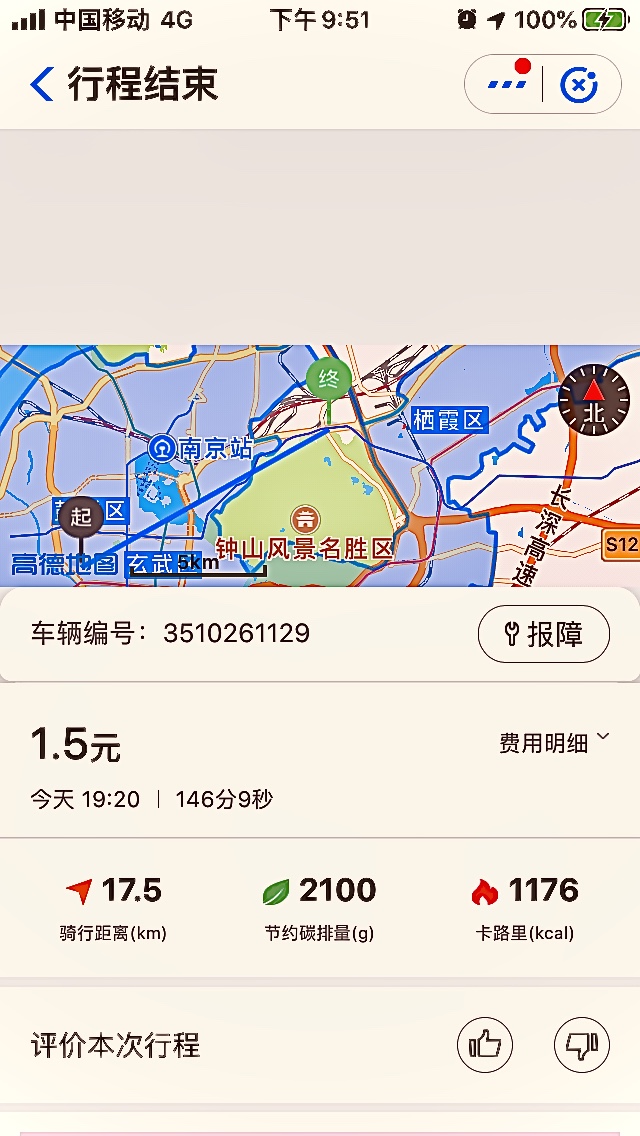
Task: Open the mini-program more options menu
Action: point(507,84)
